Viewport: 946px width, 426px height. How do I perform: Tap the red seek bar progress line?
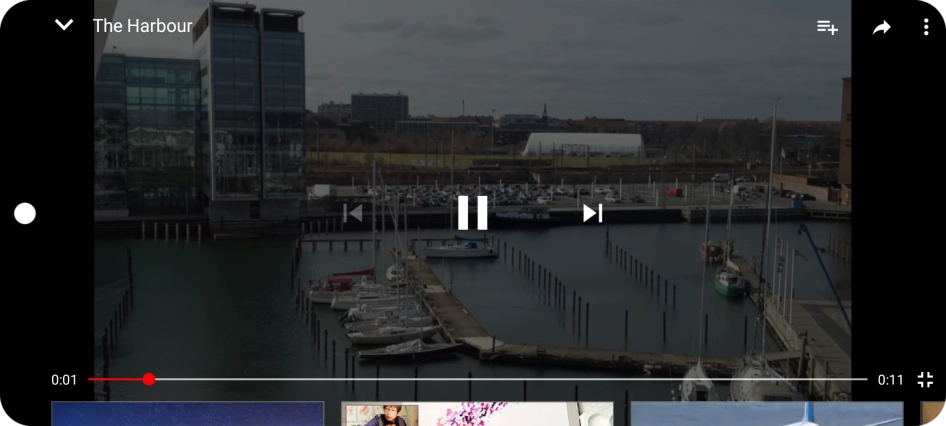click(x=118, y=379)
